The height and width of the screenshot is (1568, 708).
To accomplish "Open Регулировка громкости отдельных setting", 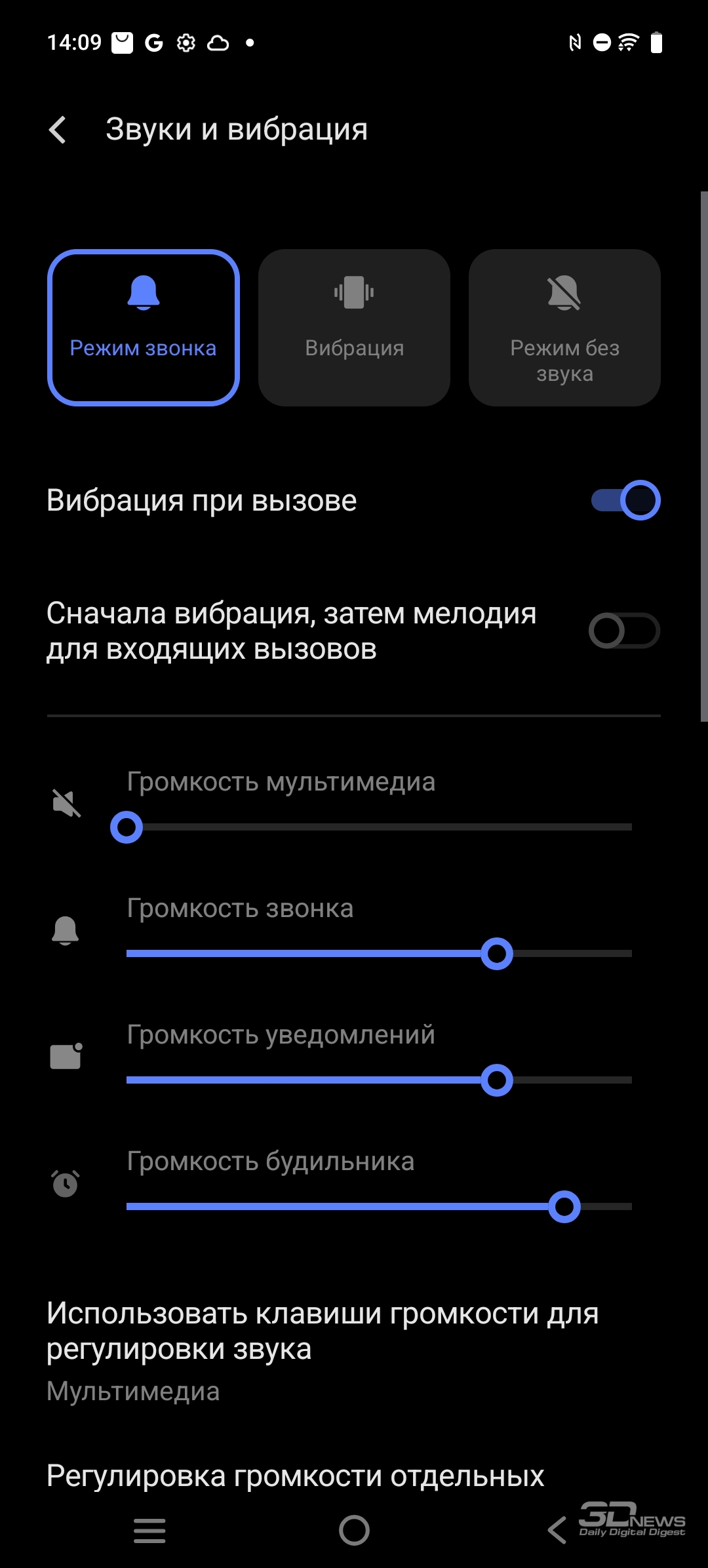I will pos(295,1476).
